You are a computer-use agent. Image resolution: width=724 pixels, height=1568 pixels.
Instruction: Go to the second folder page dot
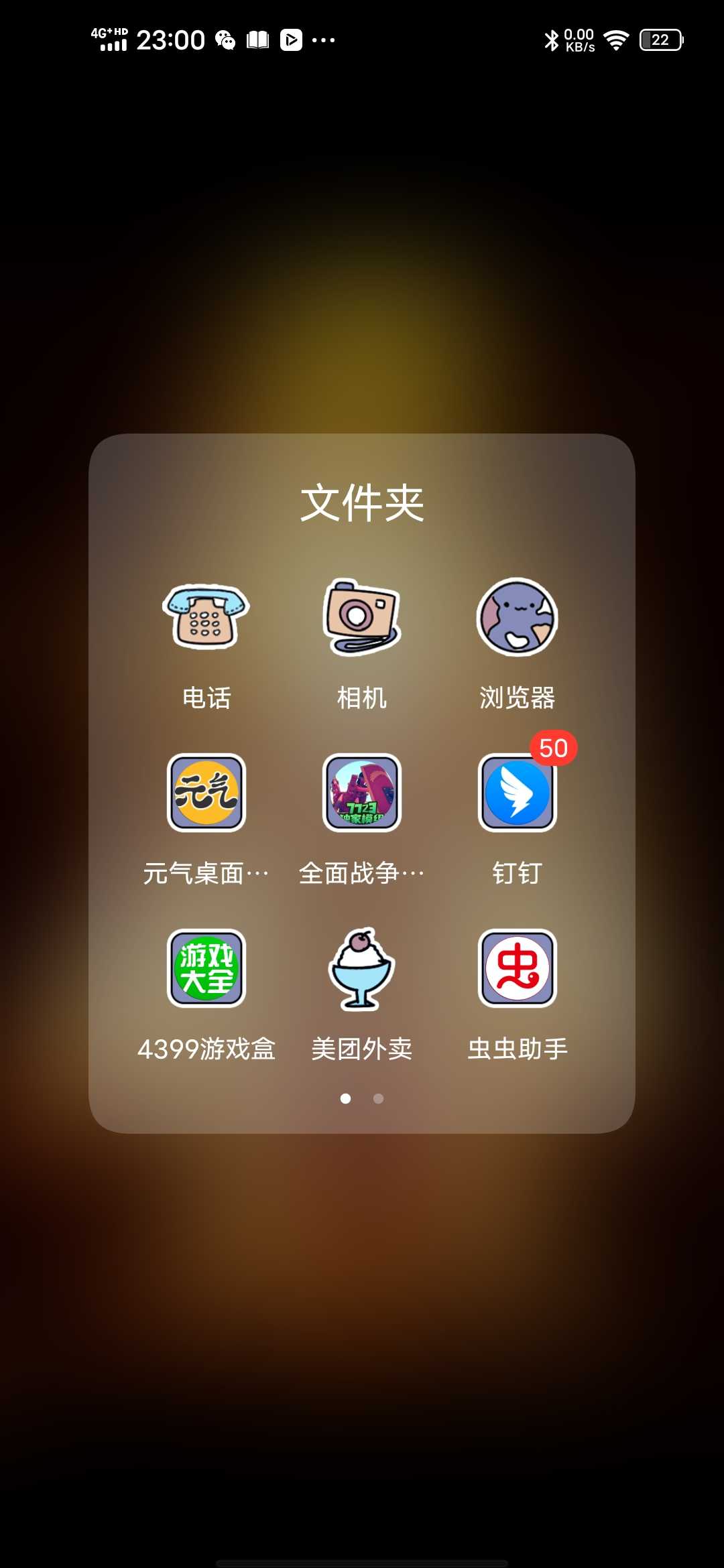pyautogui.click(x=378, y=1098)
